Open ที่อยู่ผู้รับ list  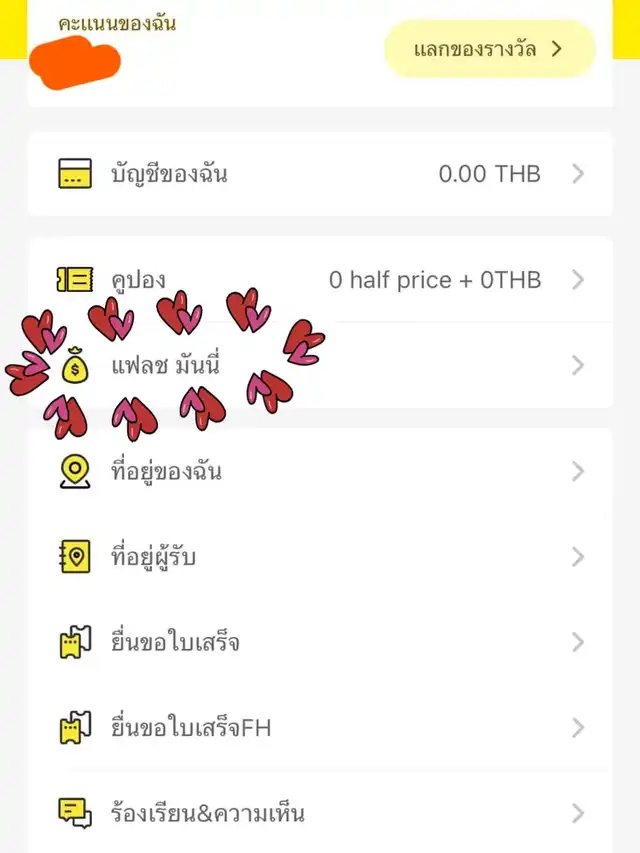pyautogui.click(x=320, y=557)
